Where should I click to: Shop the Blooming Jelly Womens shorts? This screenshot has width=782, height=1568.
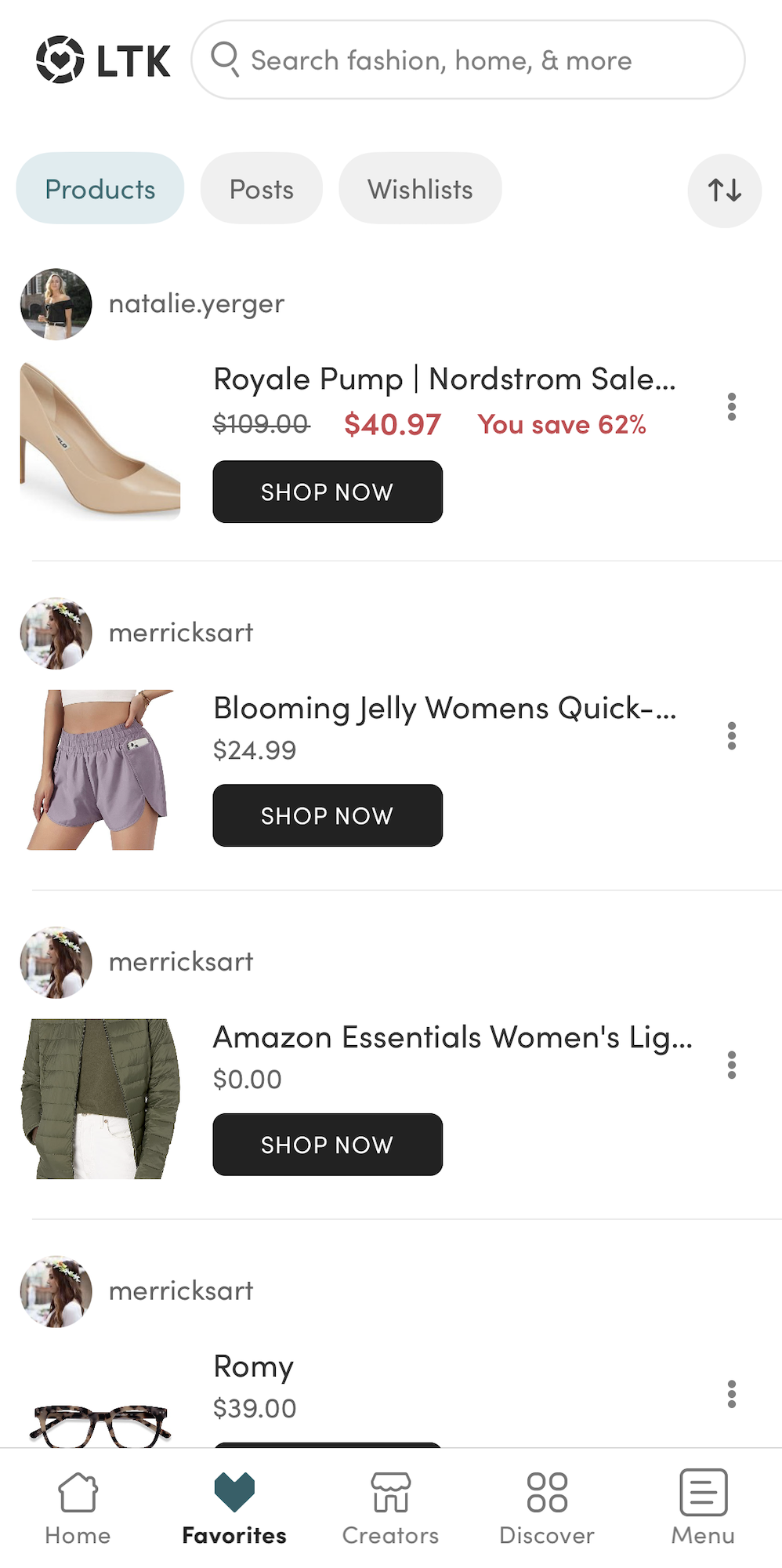click(x=328, y=815)
